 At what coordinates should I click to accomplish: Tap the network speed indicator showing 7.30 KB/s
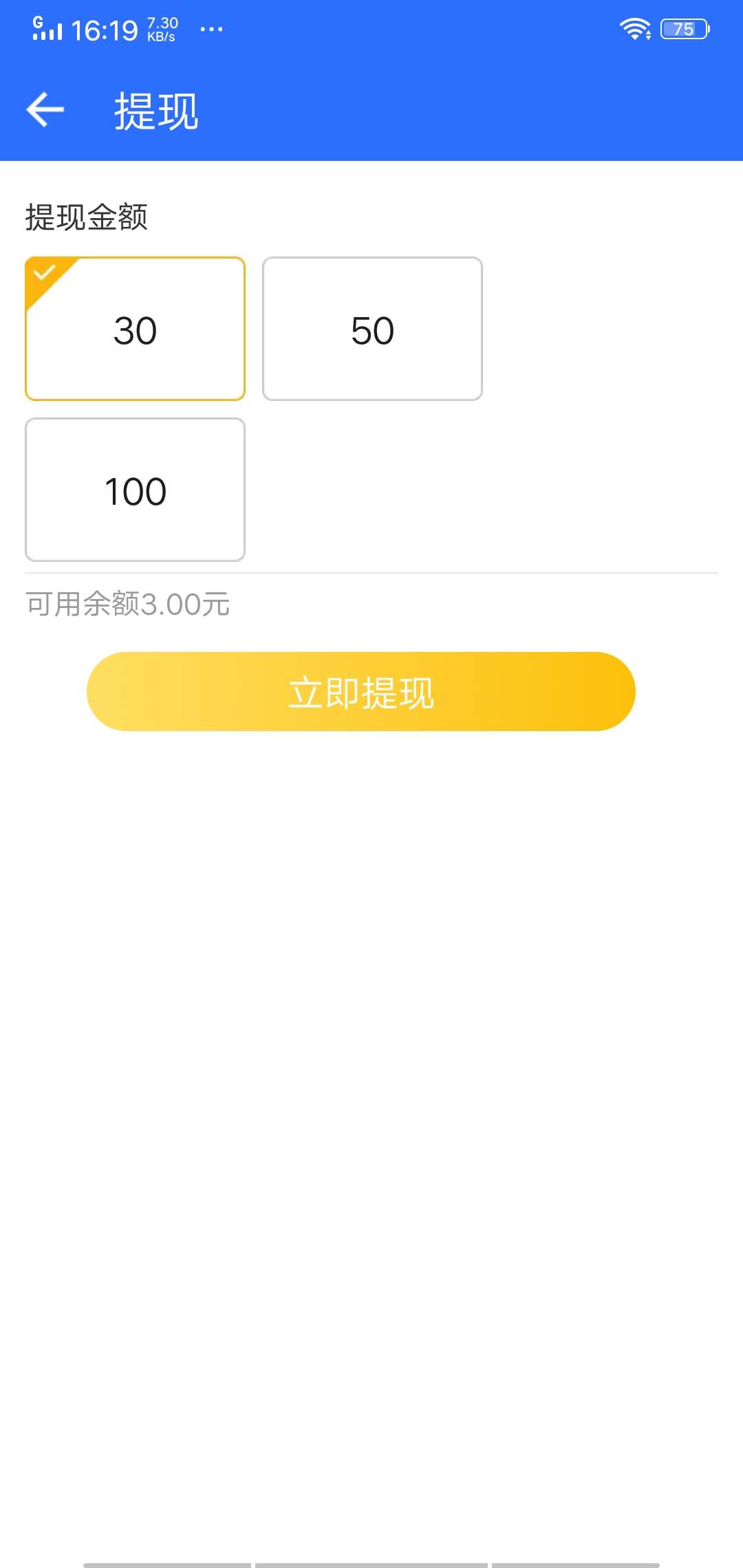click(162, 28)
